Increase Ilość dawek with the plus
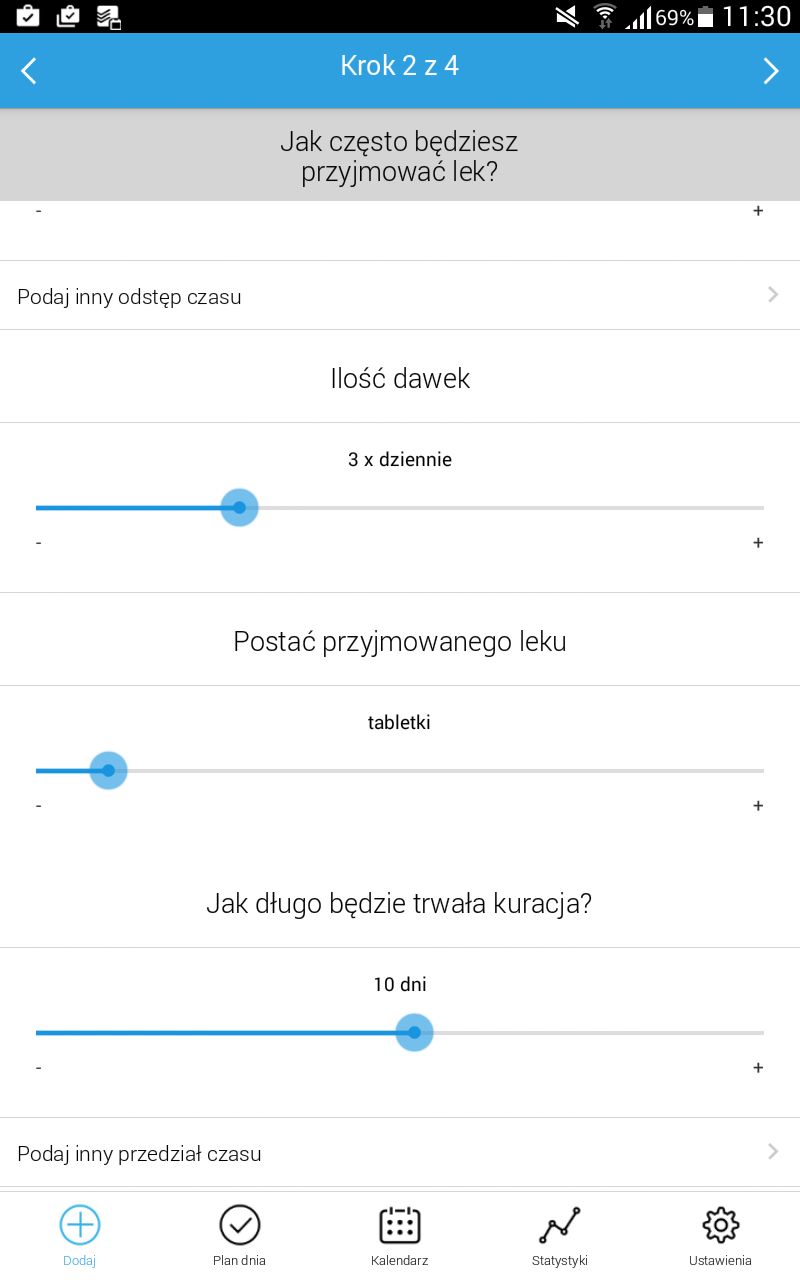The height and width of the screenshot is (1280, 800). (x=758, y=543)
